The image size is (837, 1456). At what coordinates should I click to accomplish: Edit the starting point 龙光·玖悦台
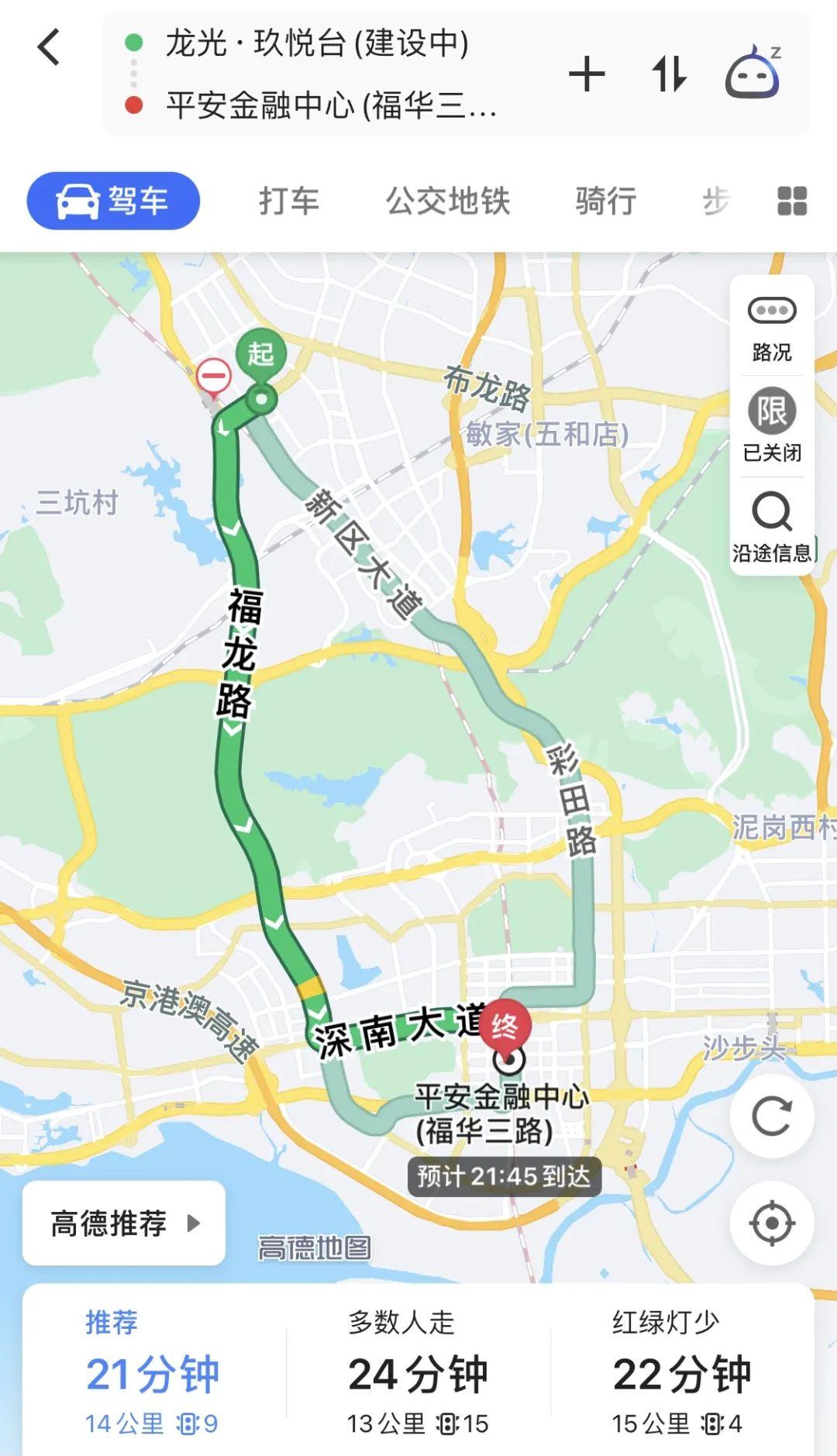[317, 43]
